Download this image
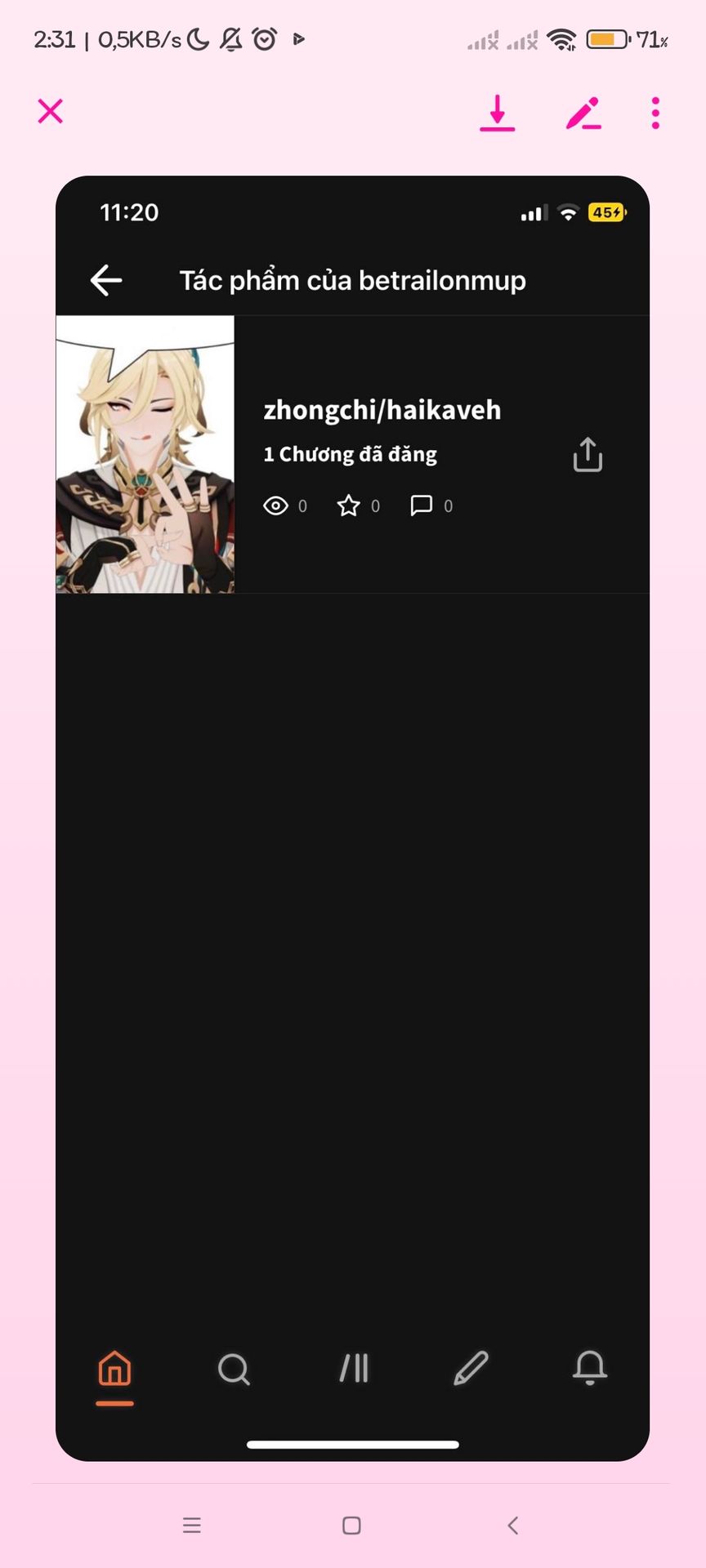Screen dimensions: 706x1568 (497, 113)
